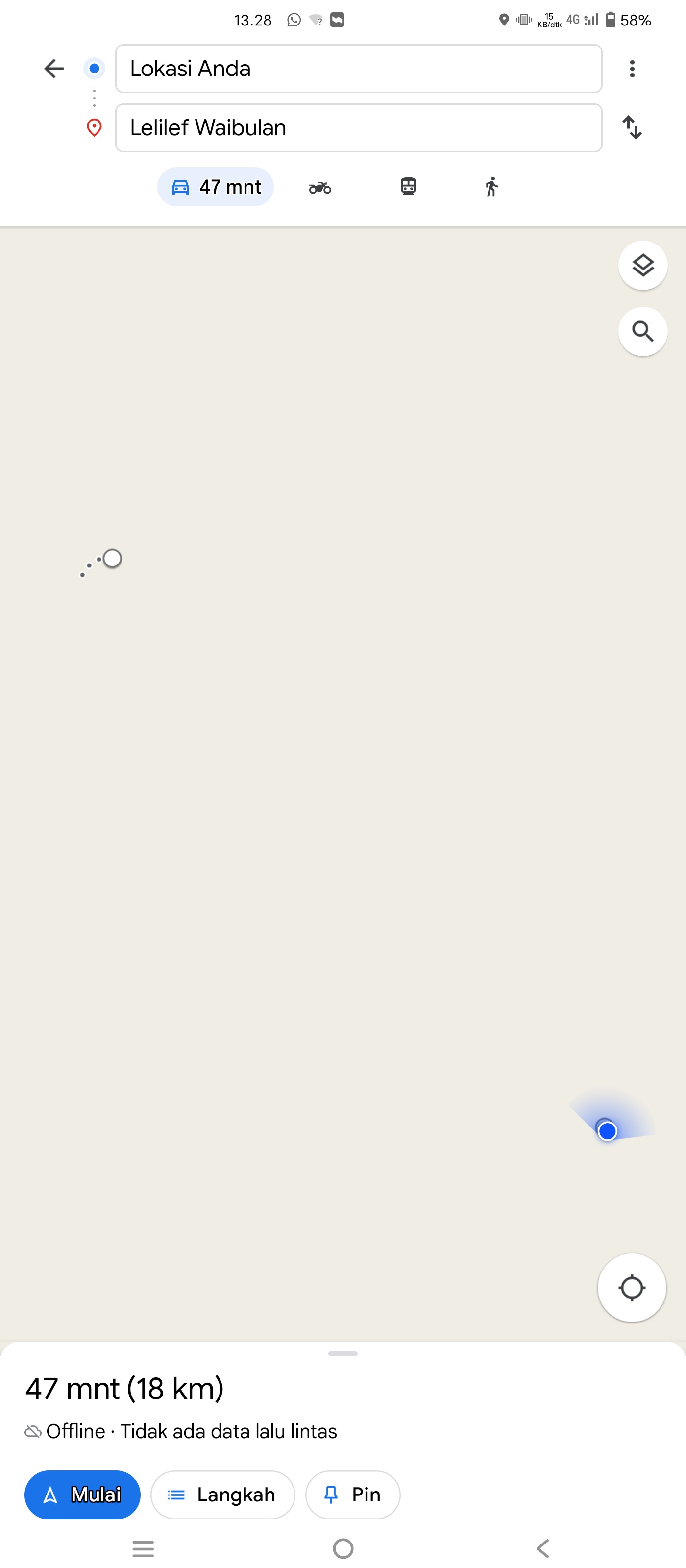
Task: Open recent apps from the navigation bar
Action: (143, 1548)
